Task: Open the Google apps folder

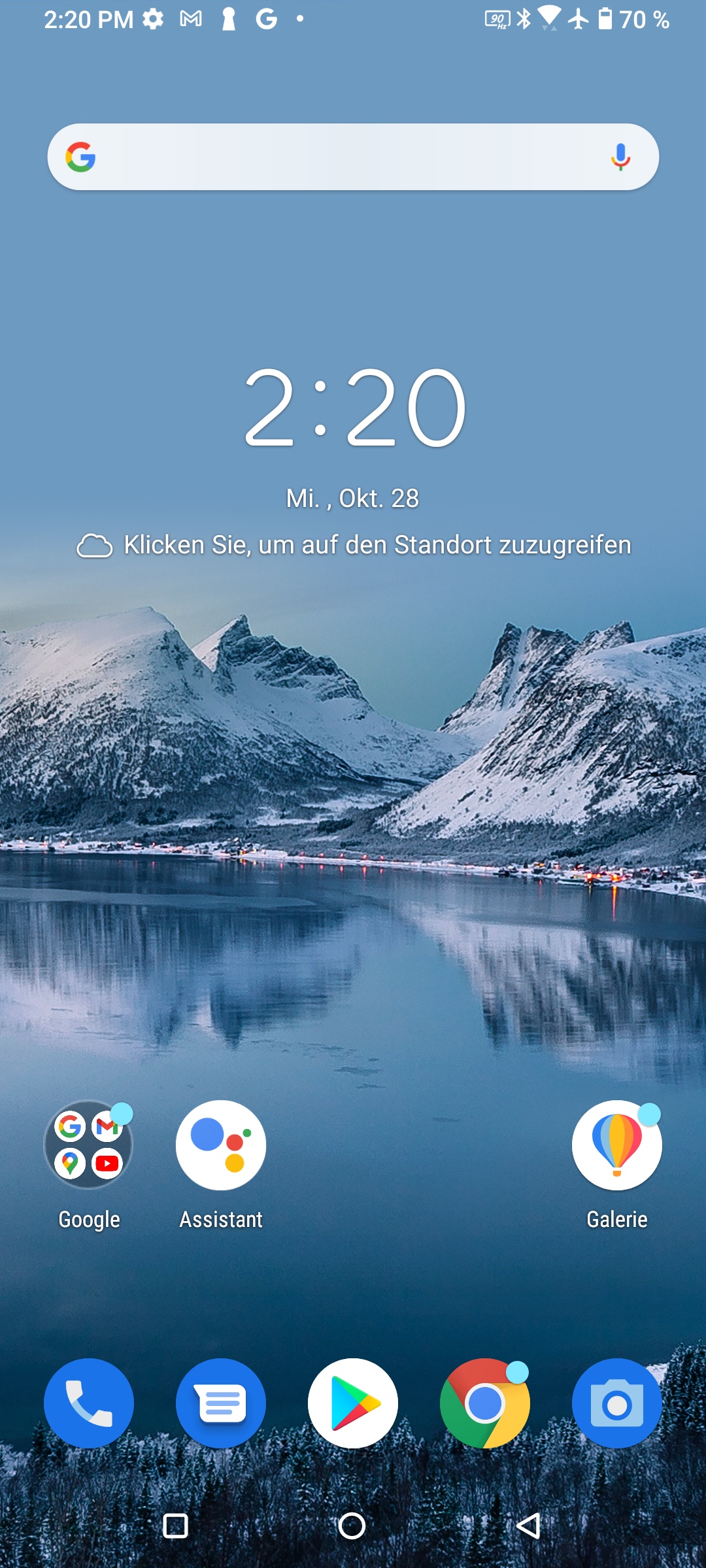Action: [89, 1145]
